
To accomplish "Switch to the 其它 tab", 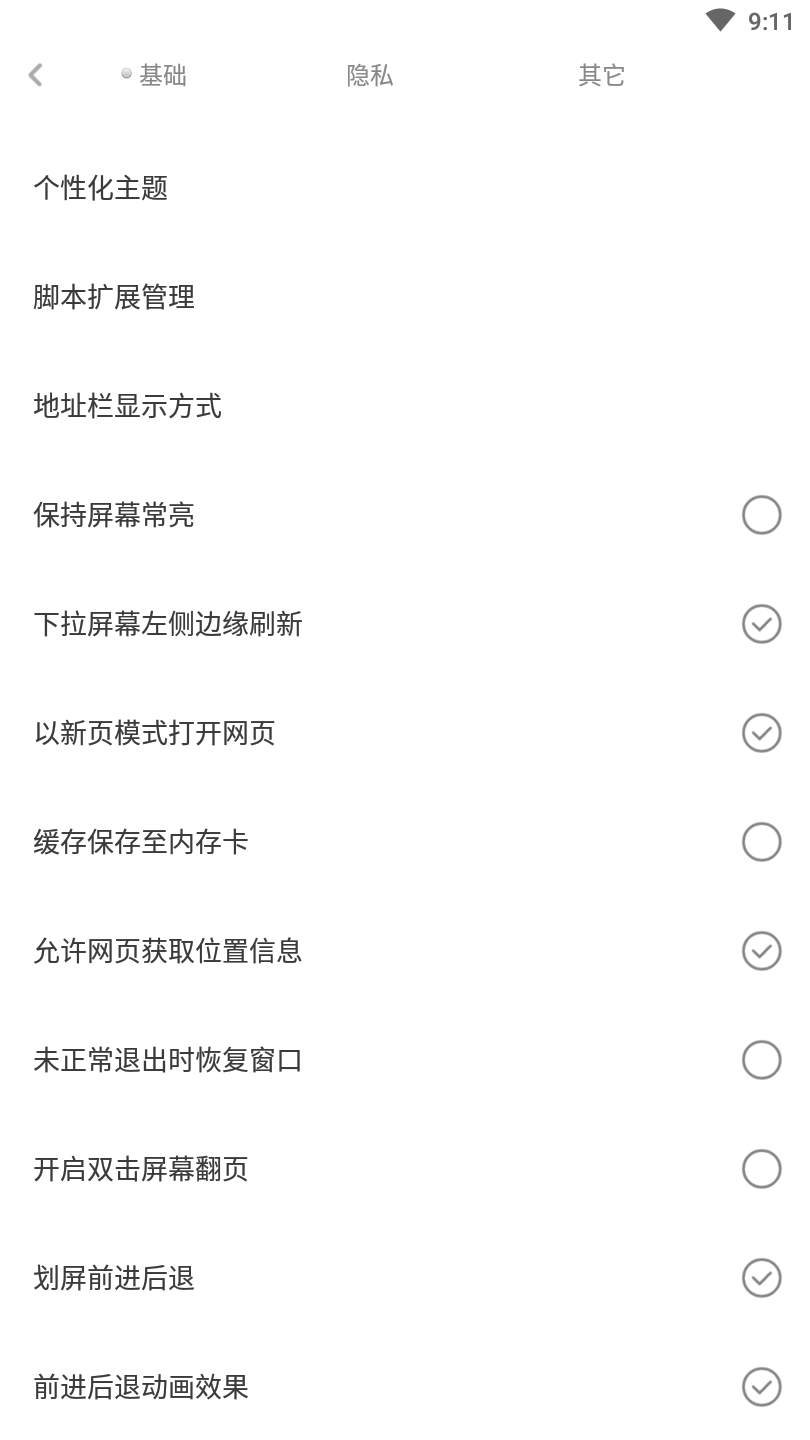I will pyautogui.click(x=601, y=75).
